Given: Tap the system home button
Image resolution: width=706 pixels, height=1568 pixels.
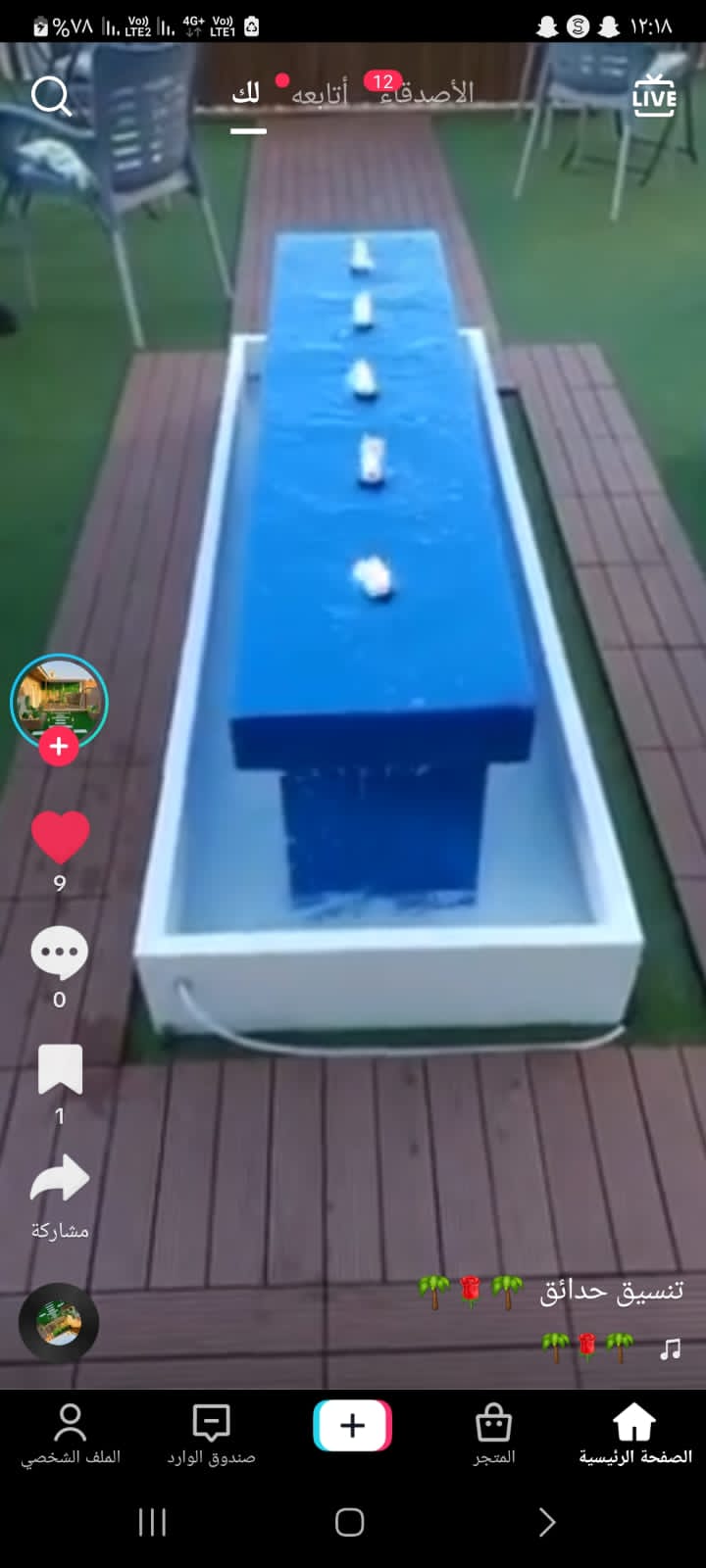Looking at the screenshot, I should click(350, 1522).
